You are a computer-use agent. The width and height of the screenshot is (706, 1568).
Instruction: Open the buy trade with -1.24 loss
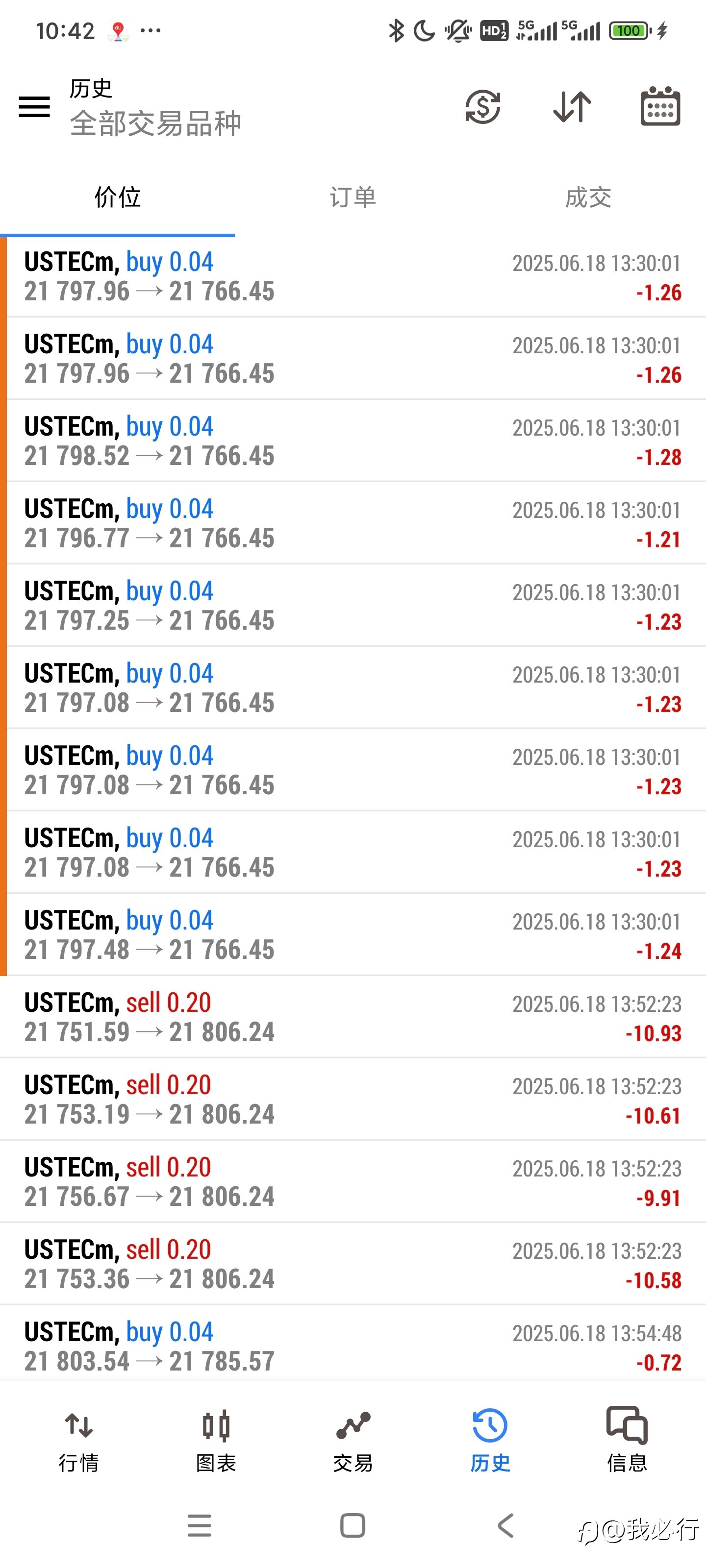point(356,934)
